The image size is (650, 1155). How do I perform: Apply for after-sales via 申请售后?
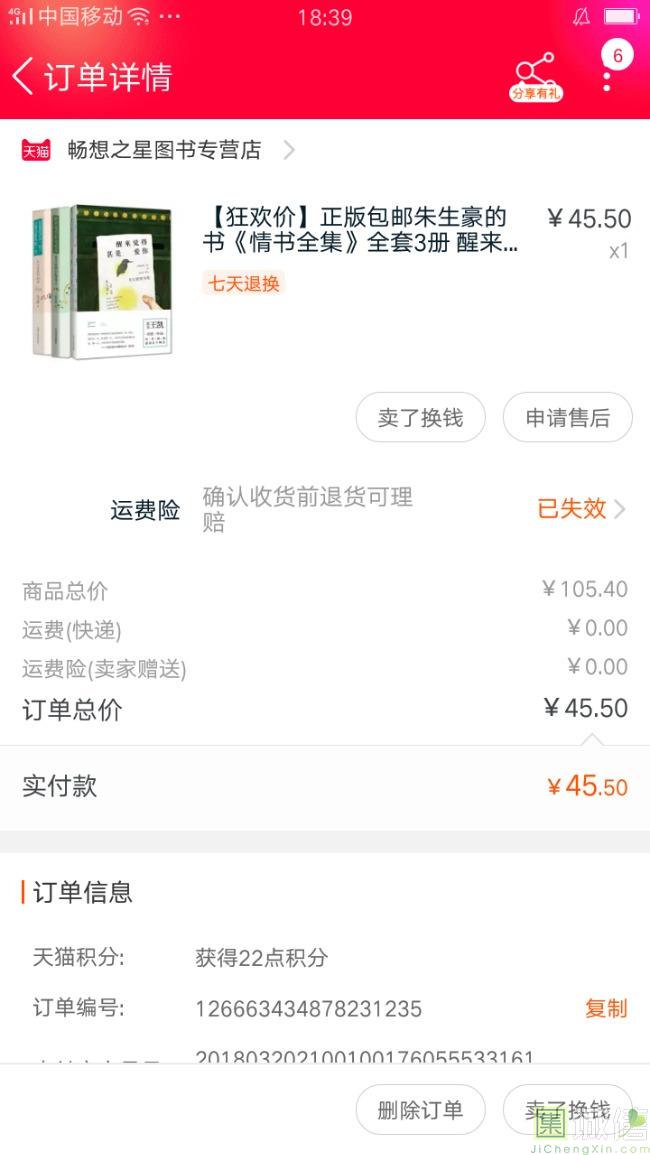567,418
